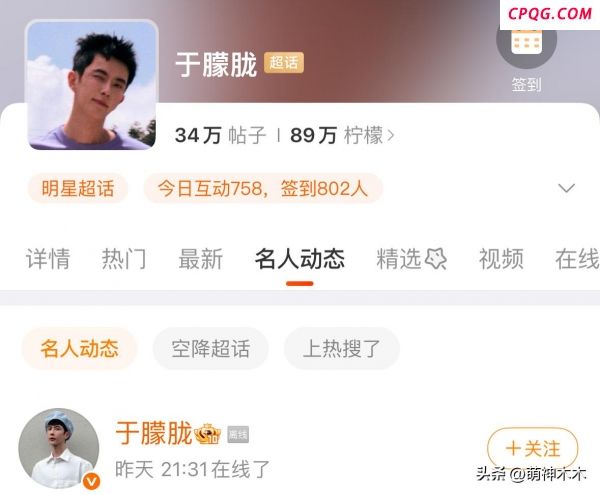Select the 空降超话 filter chip

(210, 349)
